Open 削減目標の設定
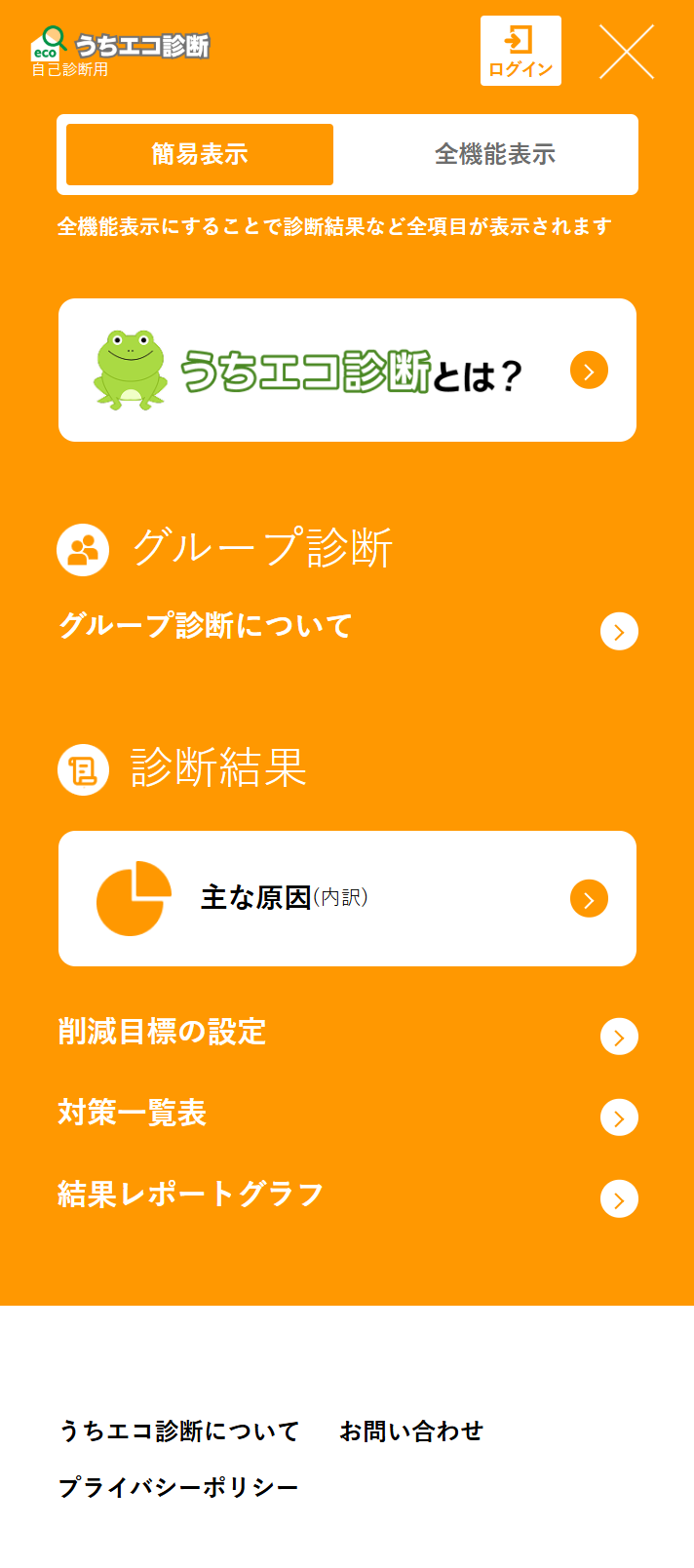The height and width of the screenshot is (1568, 694). click(347, 1034)
